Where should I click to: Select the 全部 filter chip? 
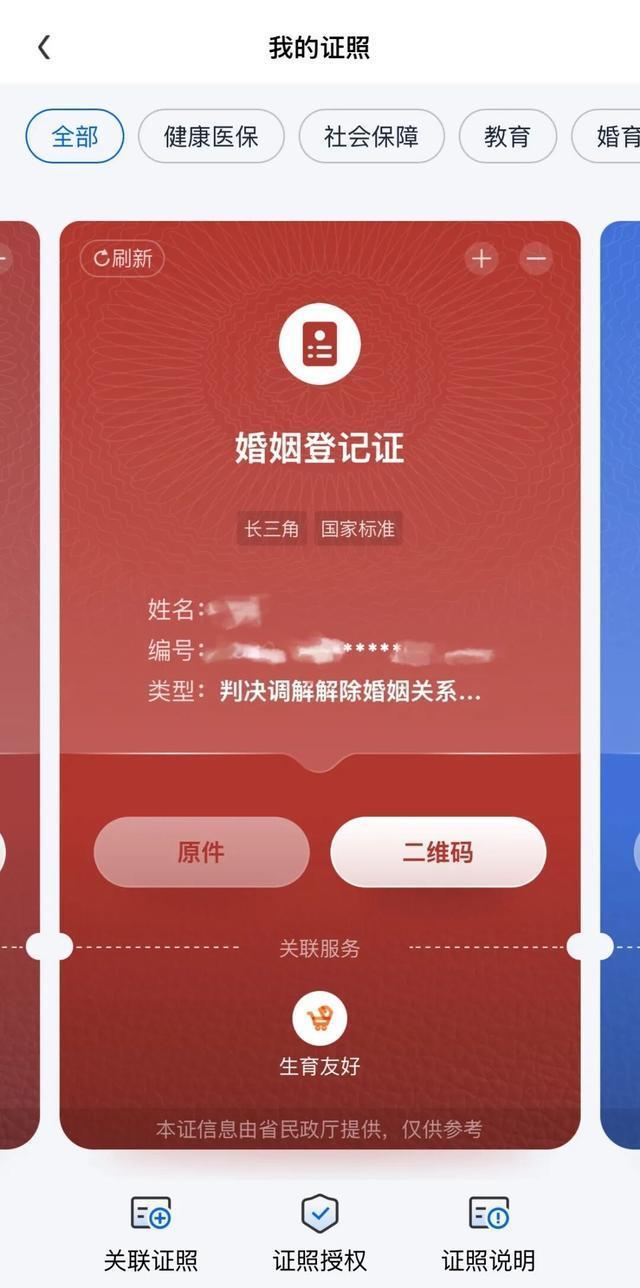coord(75,136)
